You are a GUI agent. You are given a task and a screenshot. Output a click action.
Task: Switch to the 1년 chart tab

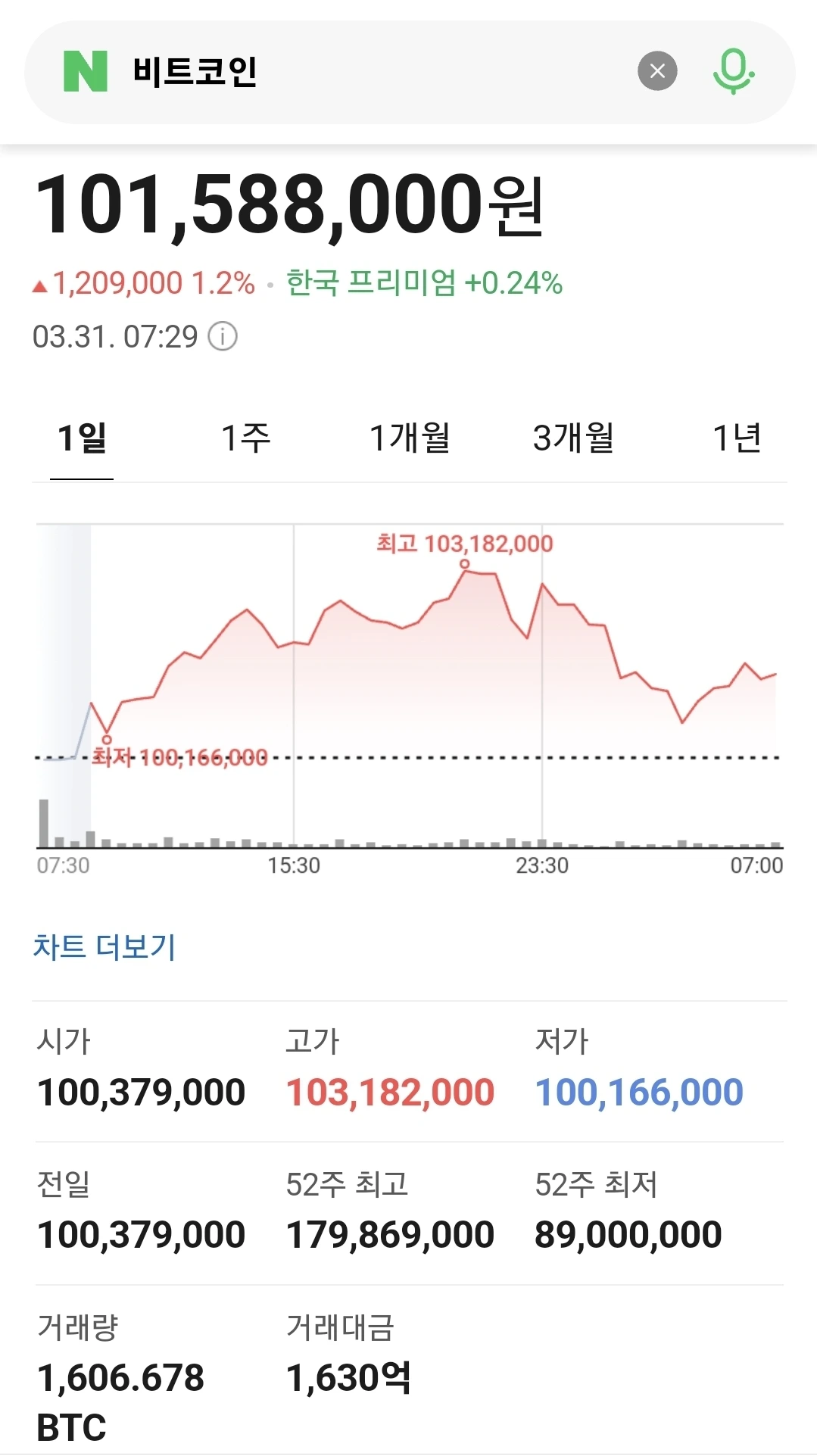[737, 438]
